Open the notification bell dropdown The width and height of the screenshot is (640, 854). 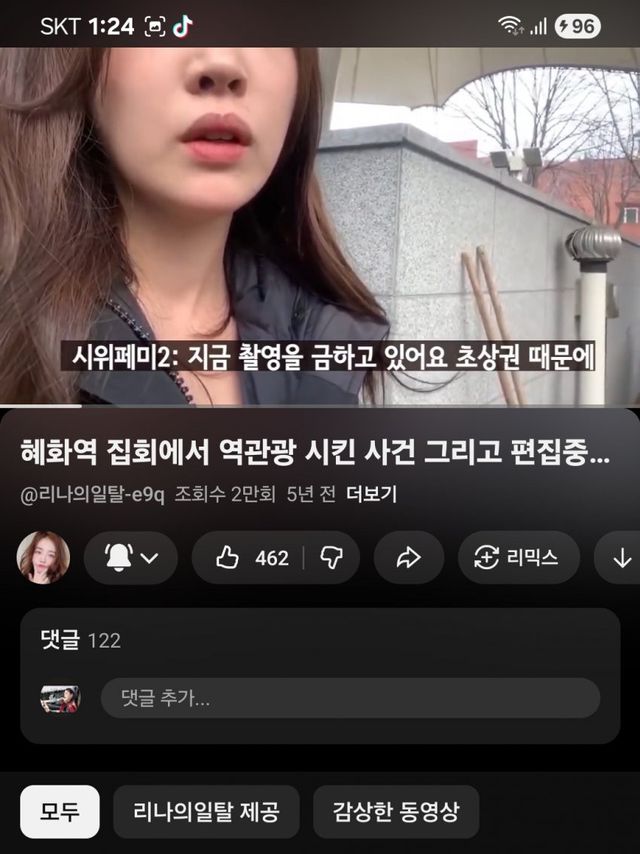[x=130, y=558]
